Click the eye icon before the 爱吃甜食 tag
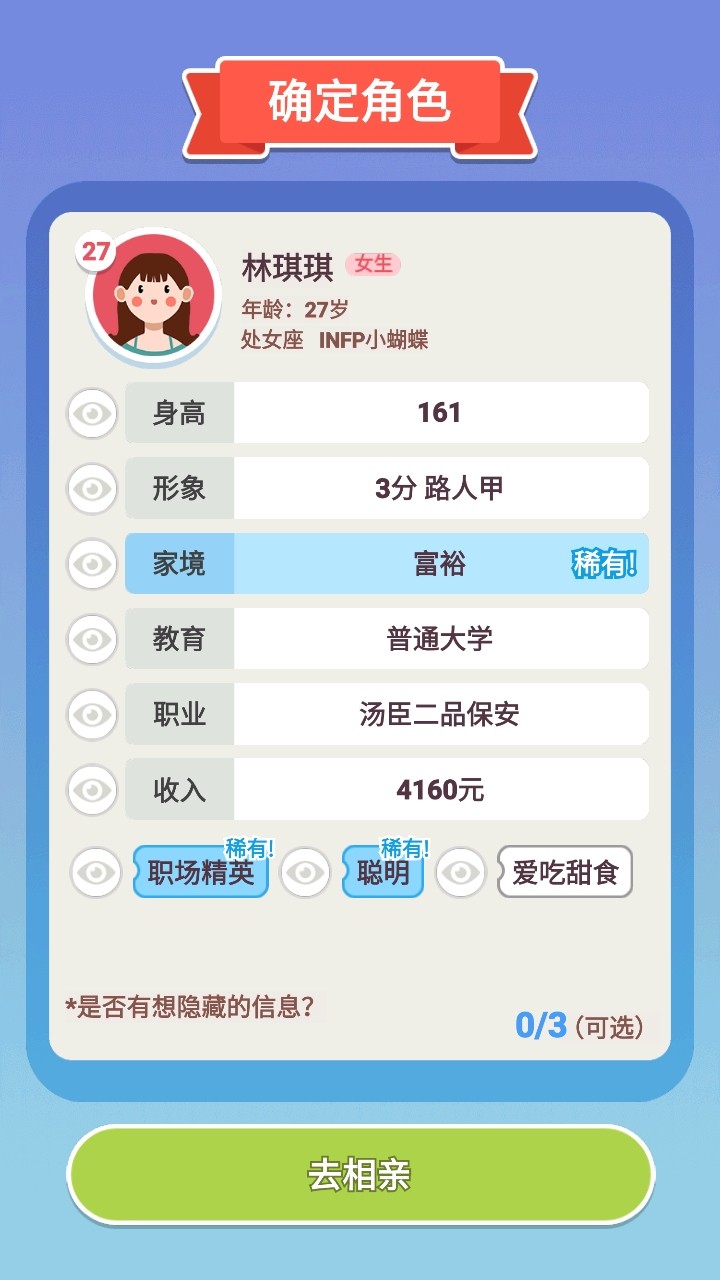This screenshot has height=1280, width=720. click(463, 872)
